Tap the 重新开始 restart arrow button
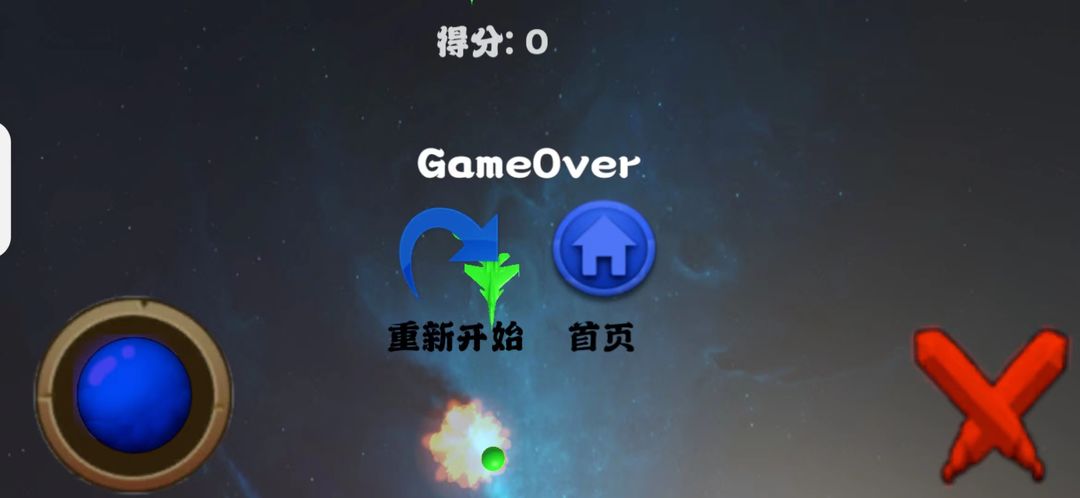1080x498 pixels. point(446,250)
